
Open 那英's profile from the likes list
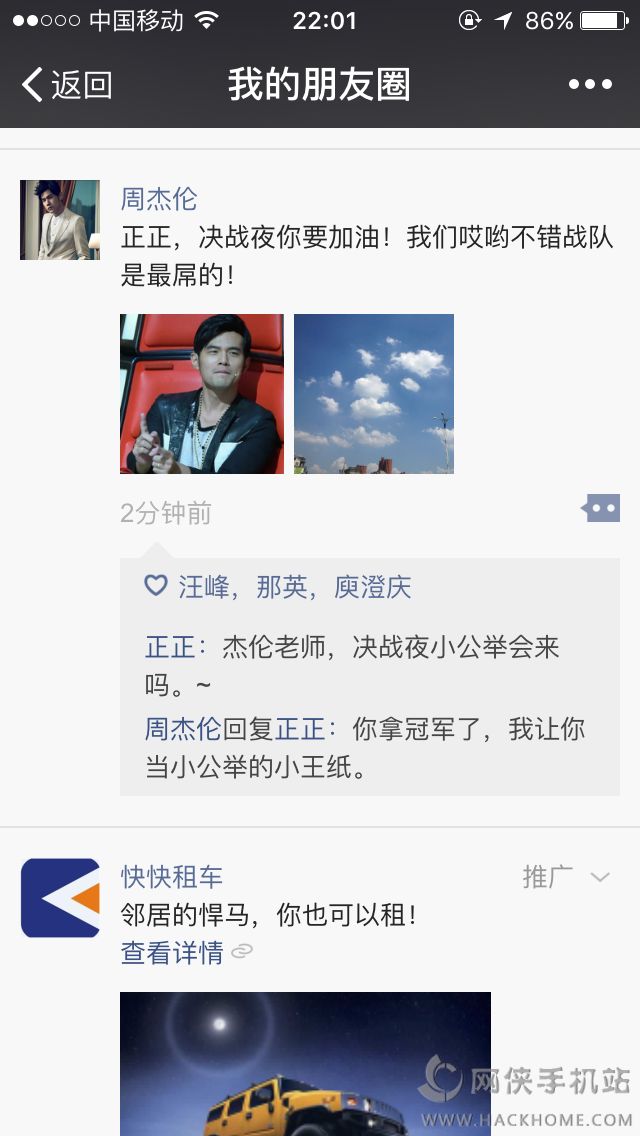pos(282,587)
